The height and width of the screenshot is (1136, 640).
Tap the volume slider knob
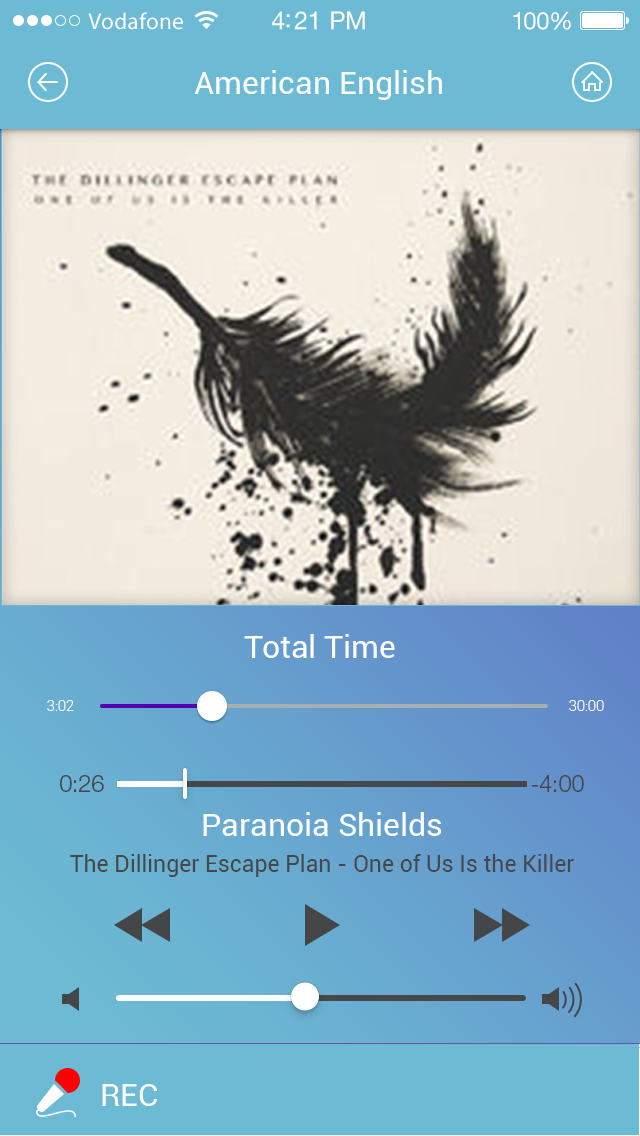[305, 997]
